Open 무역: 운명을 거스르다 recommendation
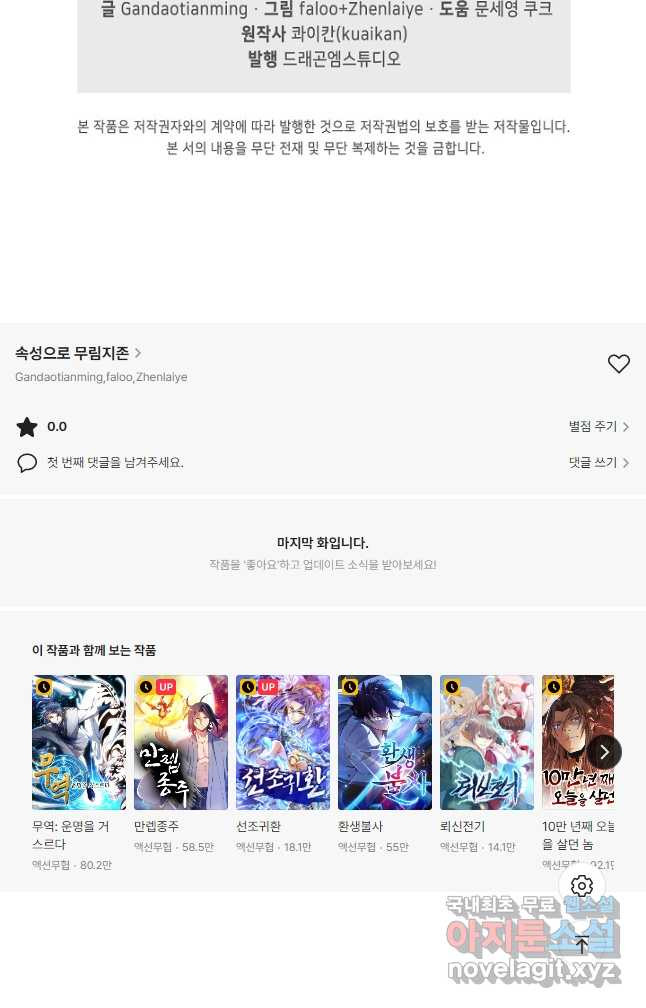The height and width of the screenshot is (1008, 646). click(79, 742)
